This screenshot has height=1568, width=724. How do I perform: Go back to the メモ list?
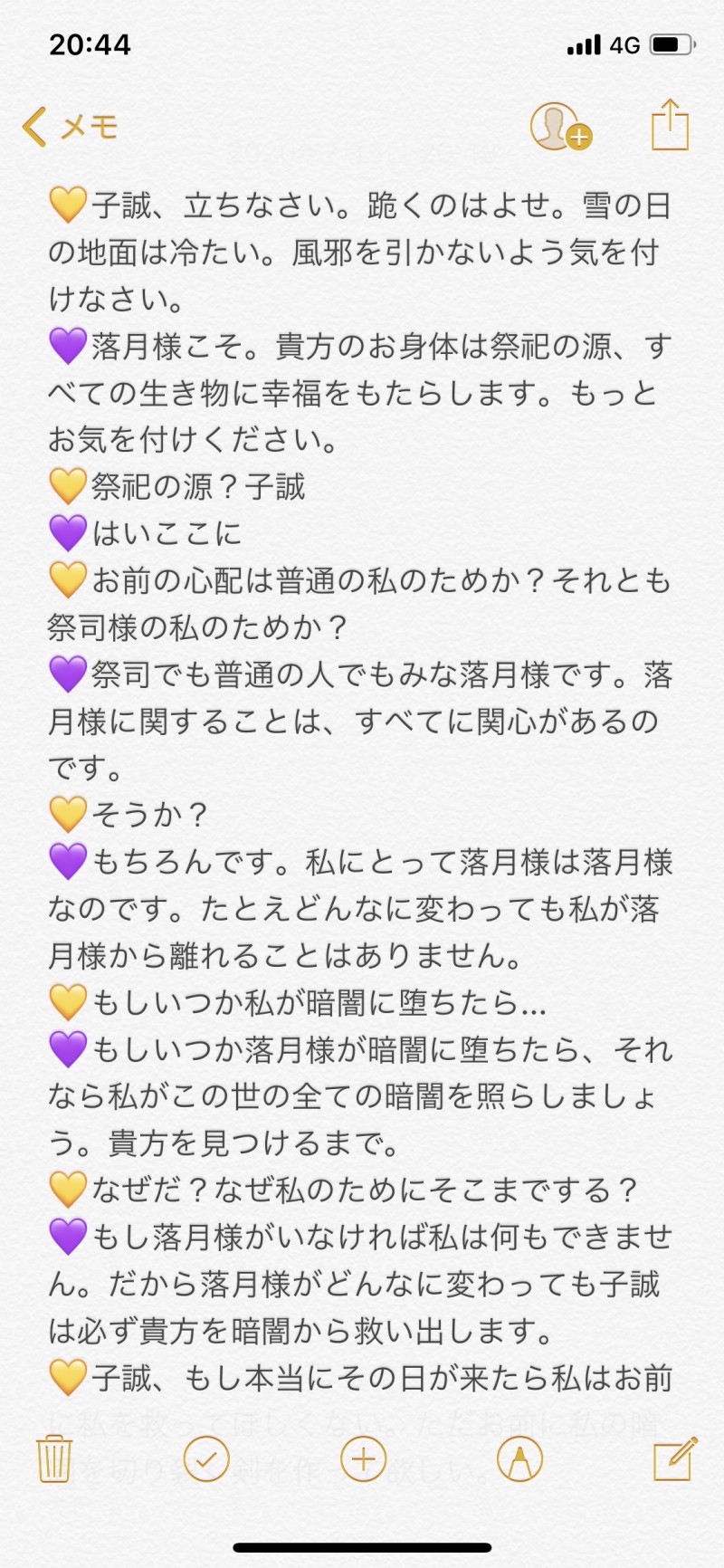[x=71, y=127]
